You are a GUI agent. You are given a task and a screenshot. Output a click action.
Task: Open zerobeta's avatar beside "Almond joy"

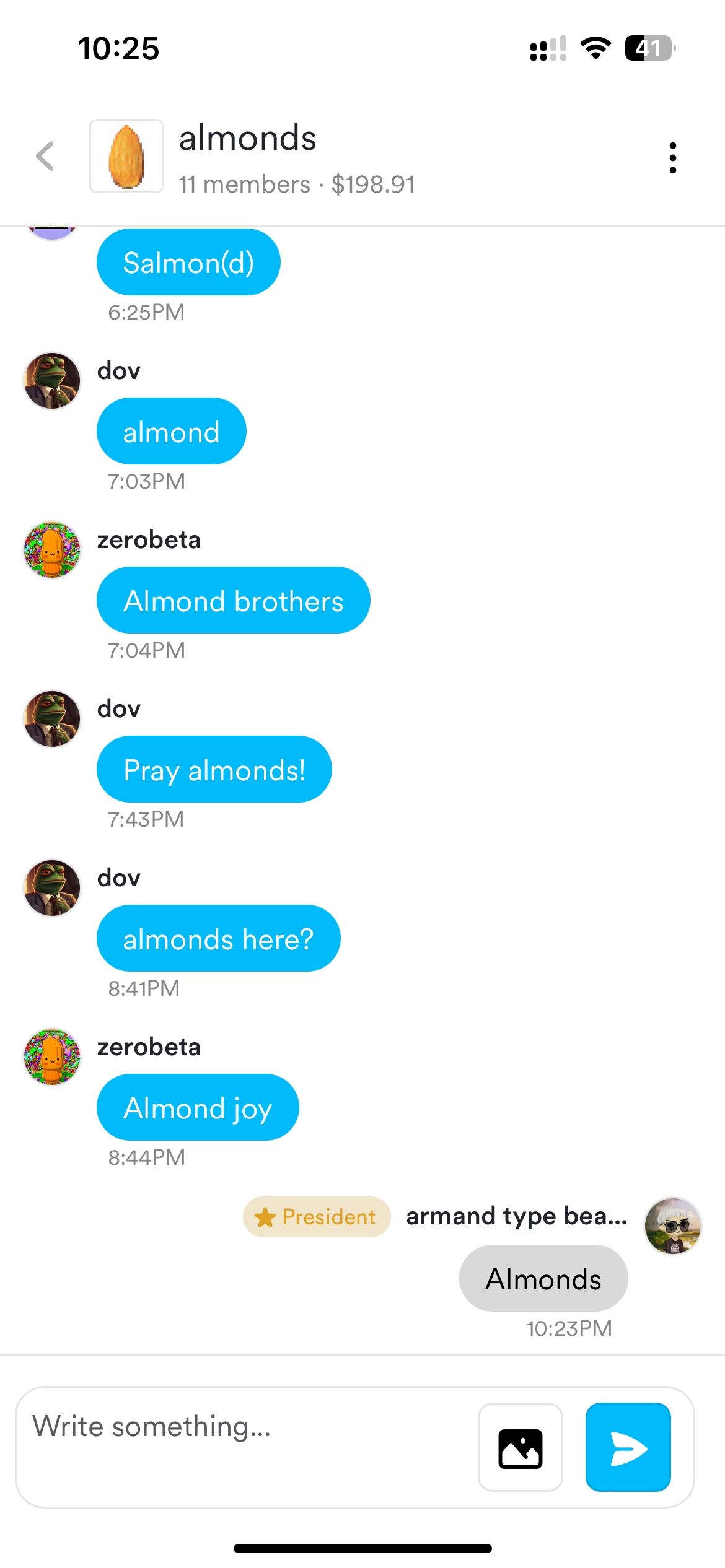click(52, 1057)
